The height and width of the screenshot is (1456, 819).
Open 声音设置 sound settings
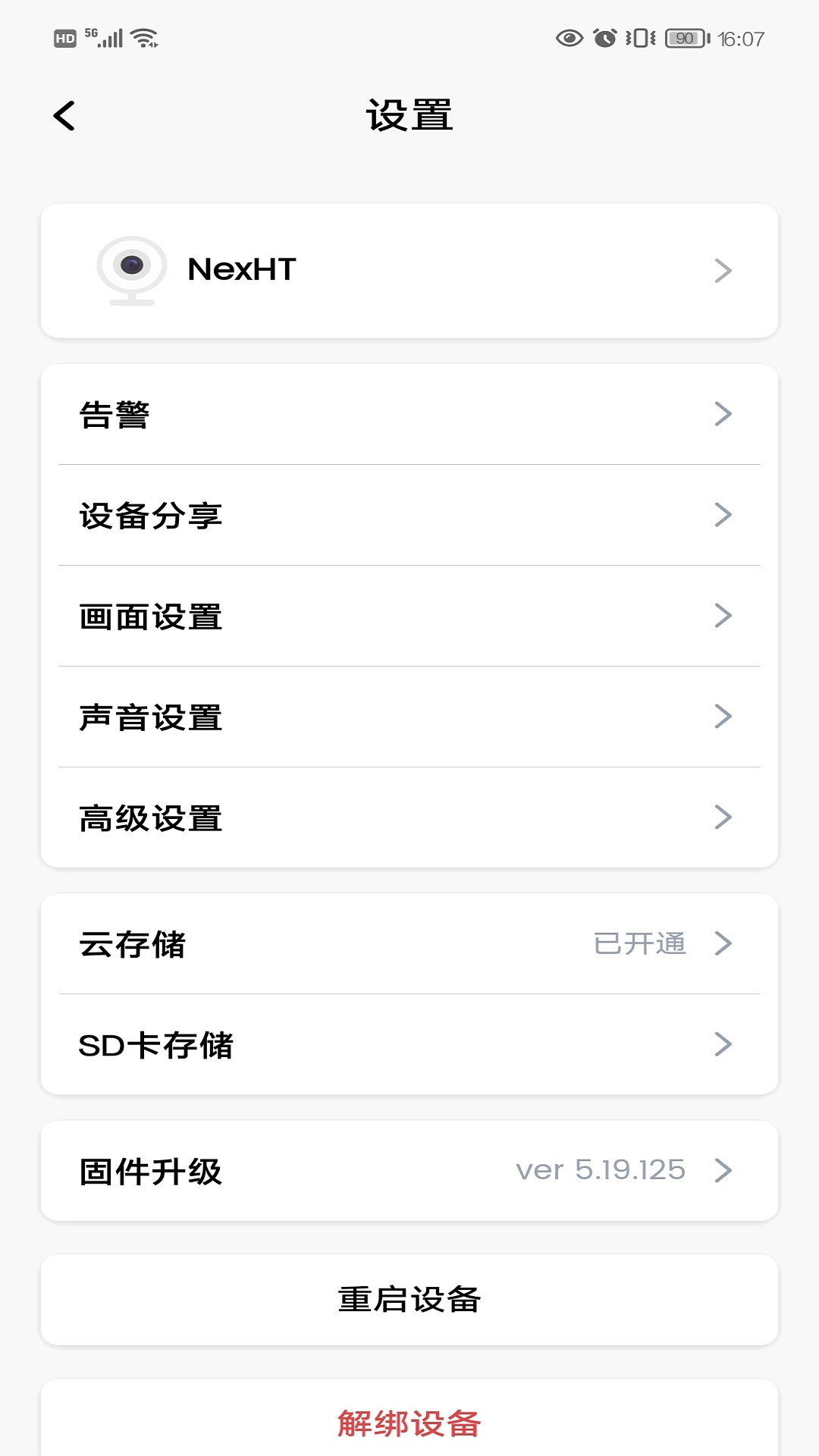[409, 717]
